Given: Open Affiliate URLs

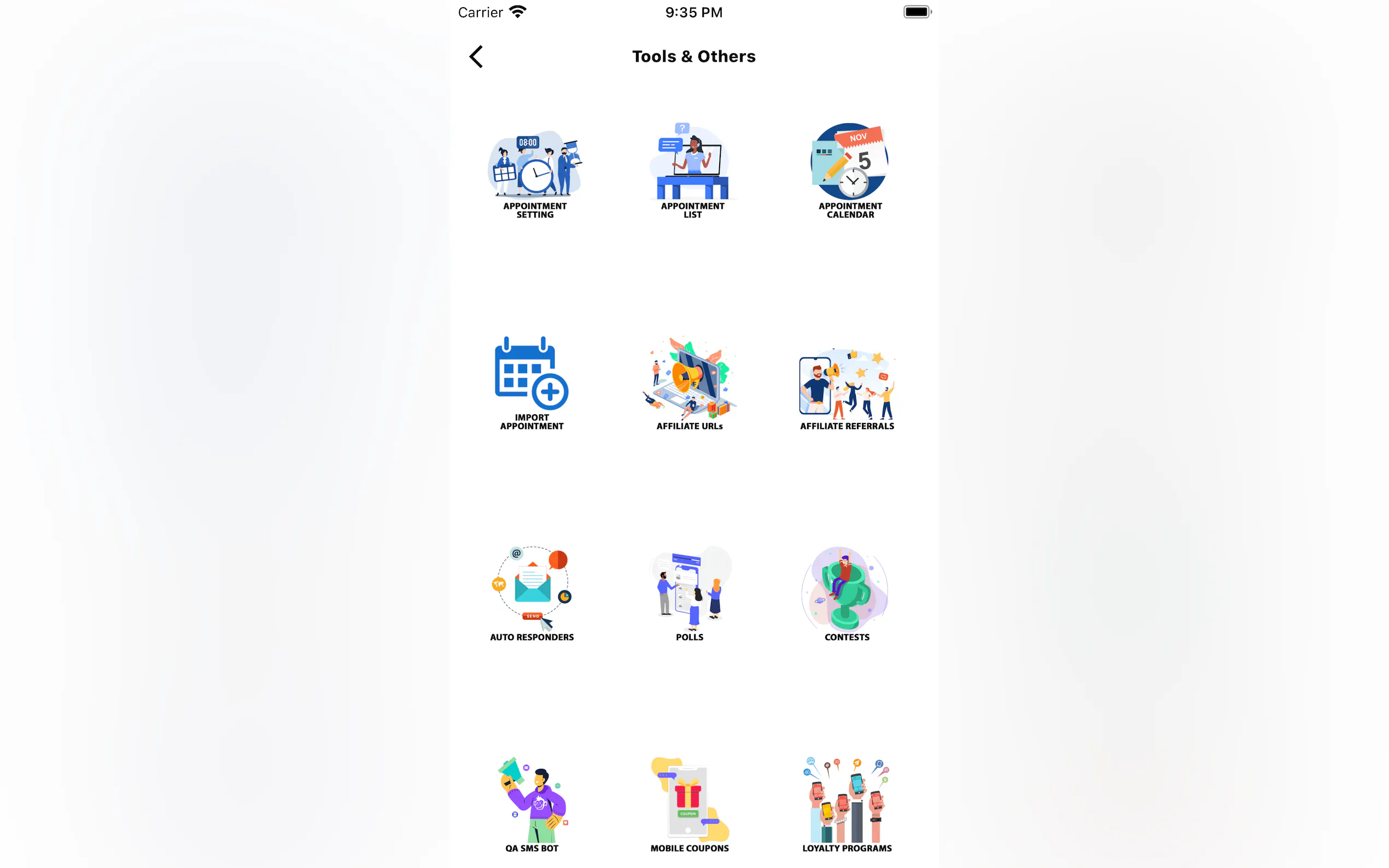Looking at the screenshot, I should tap(690, 382).
